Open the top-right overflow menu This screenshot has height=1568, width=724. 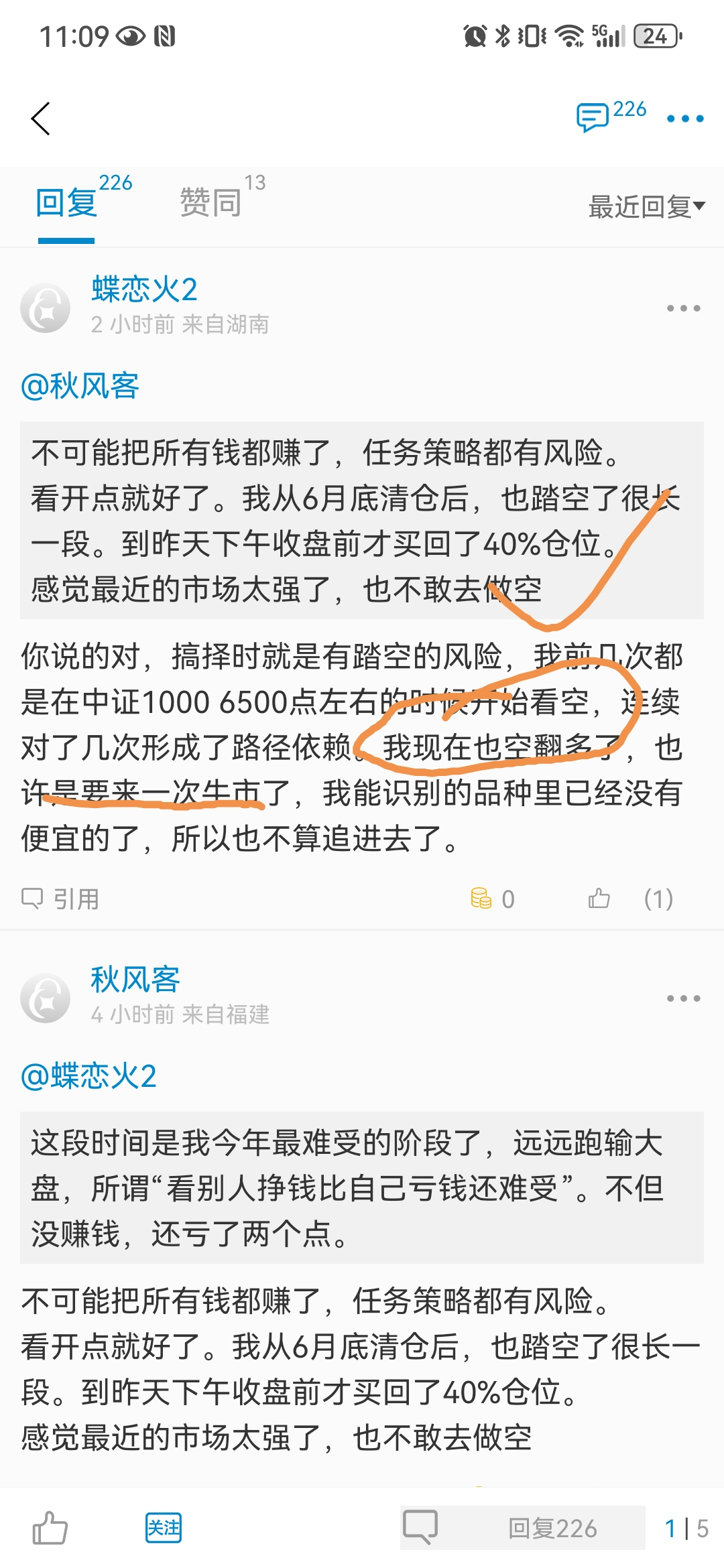685,119
